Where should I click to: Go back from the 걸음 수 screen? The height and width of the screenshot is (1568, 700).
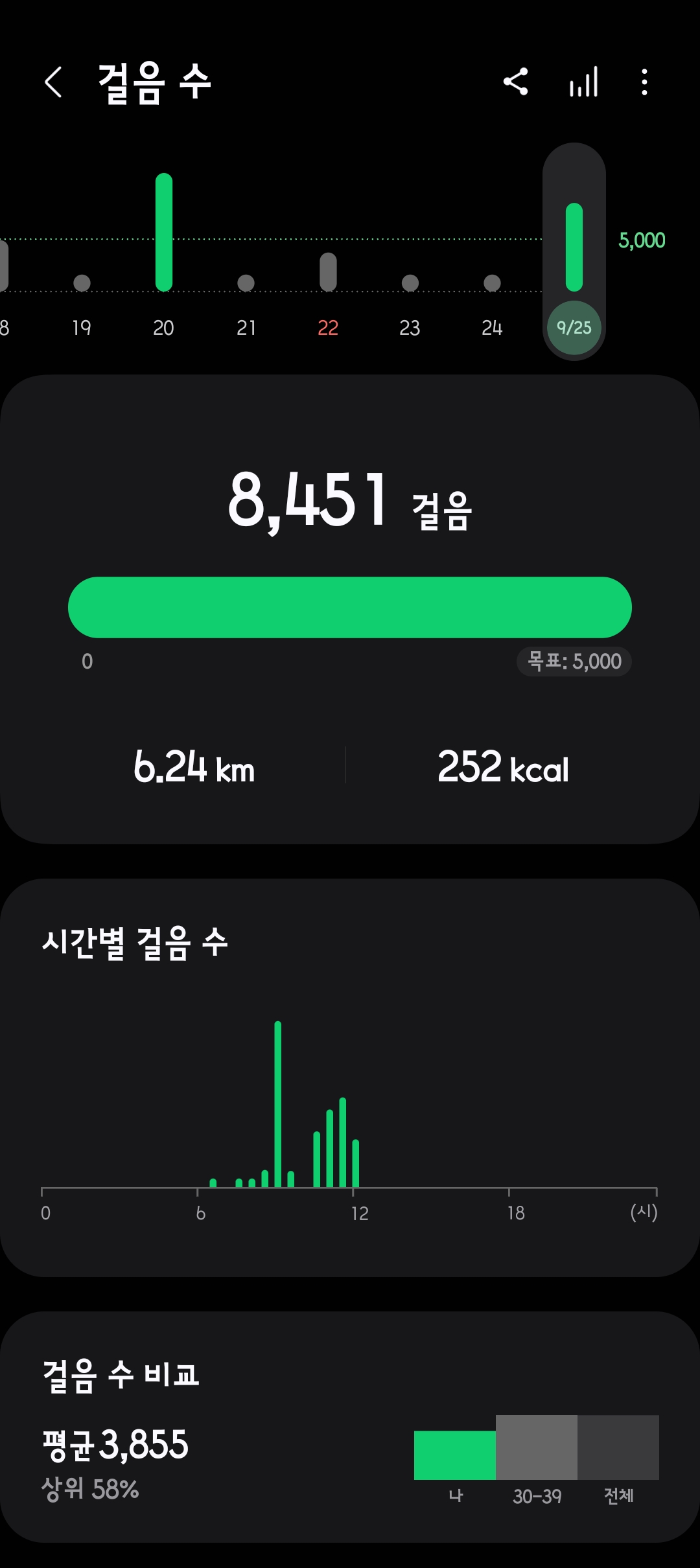click(54, 82)
